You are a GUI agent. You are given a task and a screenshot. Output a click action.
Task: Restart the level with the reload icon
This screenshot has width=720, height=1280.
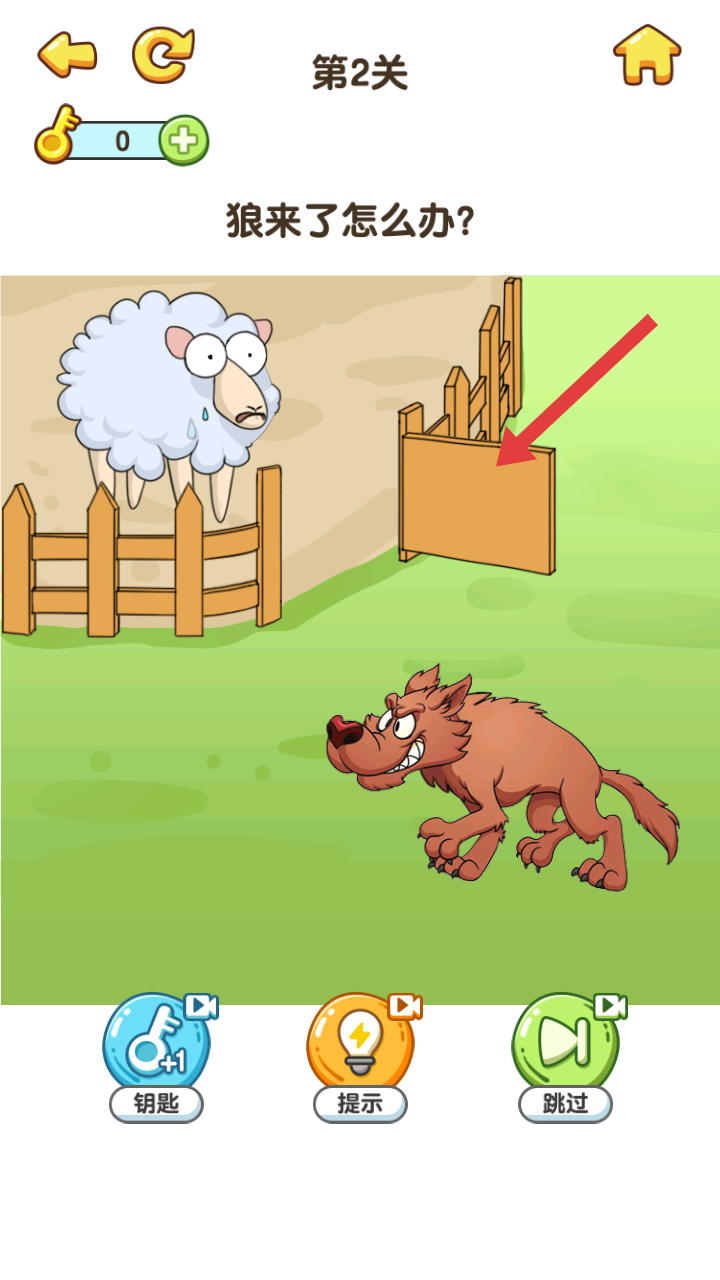(163, 54)
